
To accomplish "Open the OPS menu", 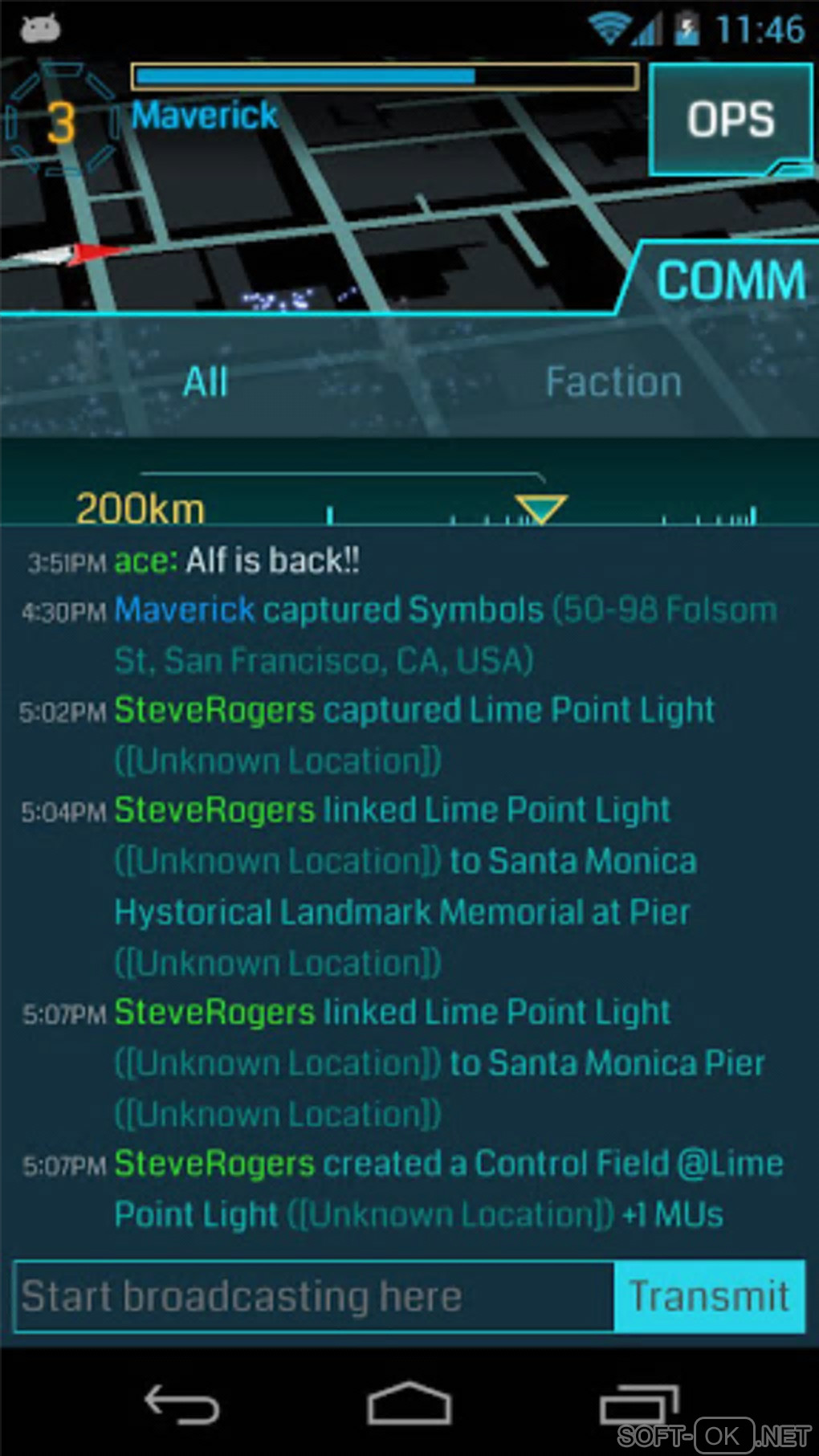I will point(729,120).
